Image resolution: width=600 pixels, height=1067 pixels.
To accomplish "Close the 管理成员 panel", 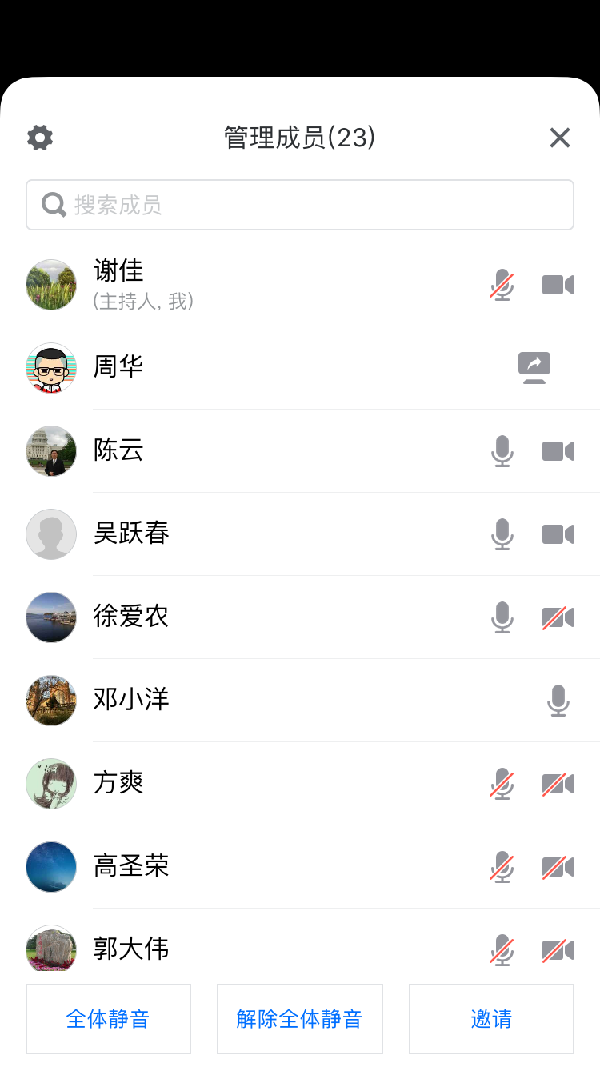I will [560, 138].
